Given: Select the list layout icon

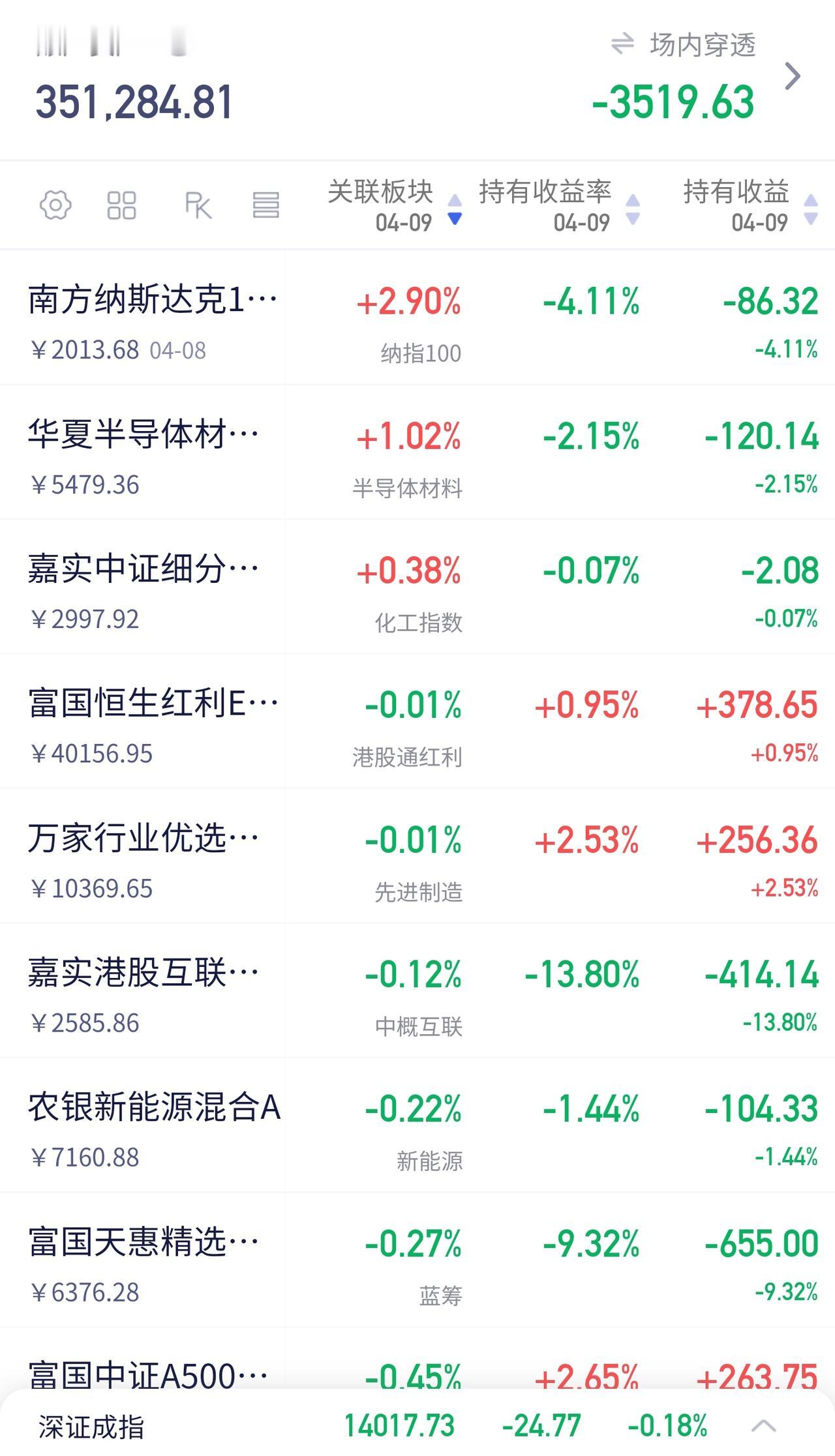Looking at the screenshot, I should tap(266, 205).
